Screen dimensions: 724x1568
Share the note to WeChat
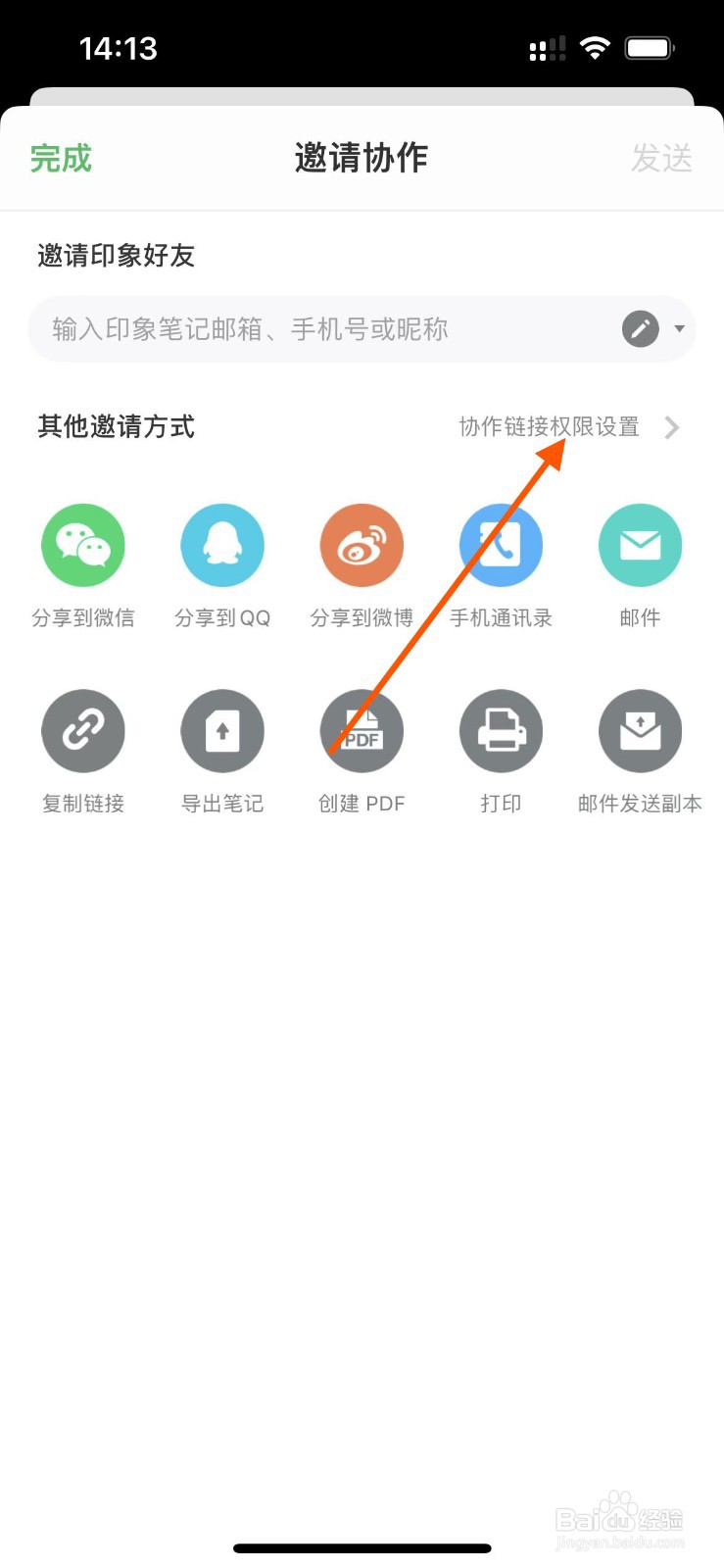click(x=82, y=545)
